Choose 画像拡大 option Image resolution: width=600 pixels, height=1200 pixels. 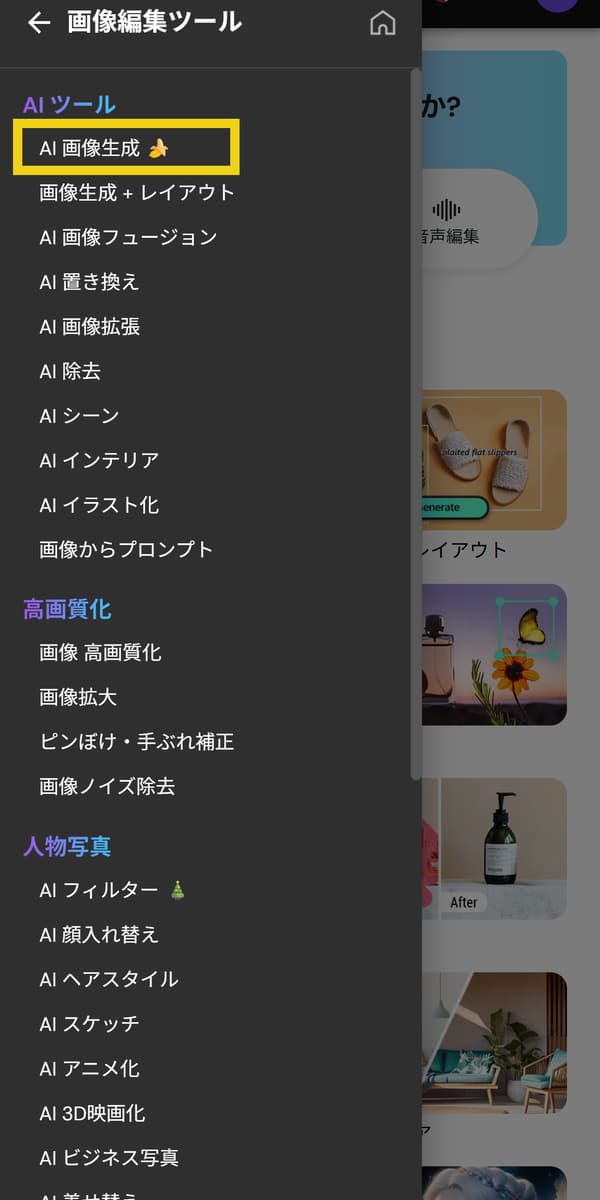coord(78,697)
